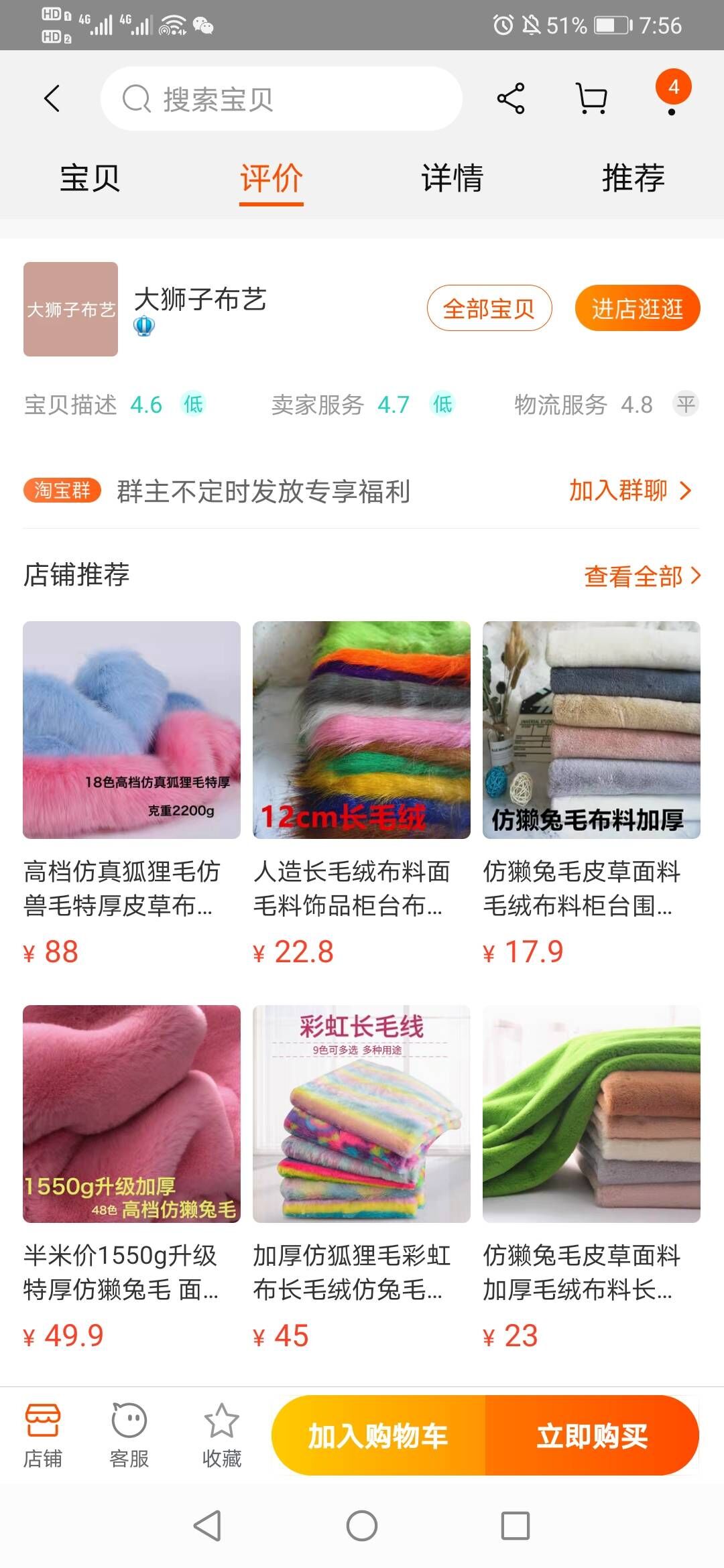View 全部宝贝 of the shop
724x1568 pixels.
coord(489,308)
